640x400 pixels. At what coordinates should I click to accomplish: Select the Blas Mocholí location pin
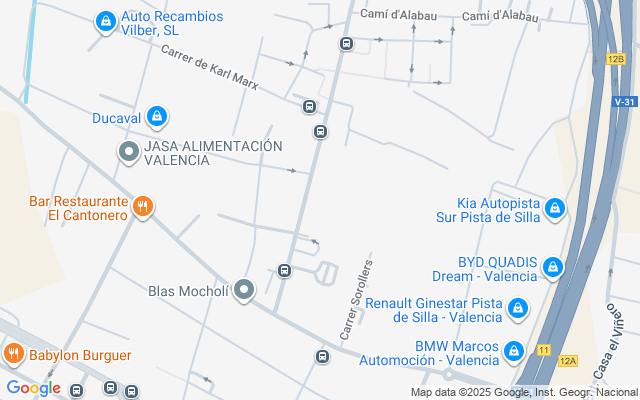[244, 291]
